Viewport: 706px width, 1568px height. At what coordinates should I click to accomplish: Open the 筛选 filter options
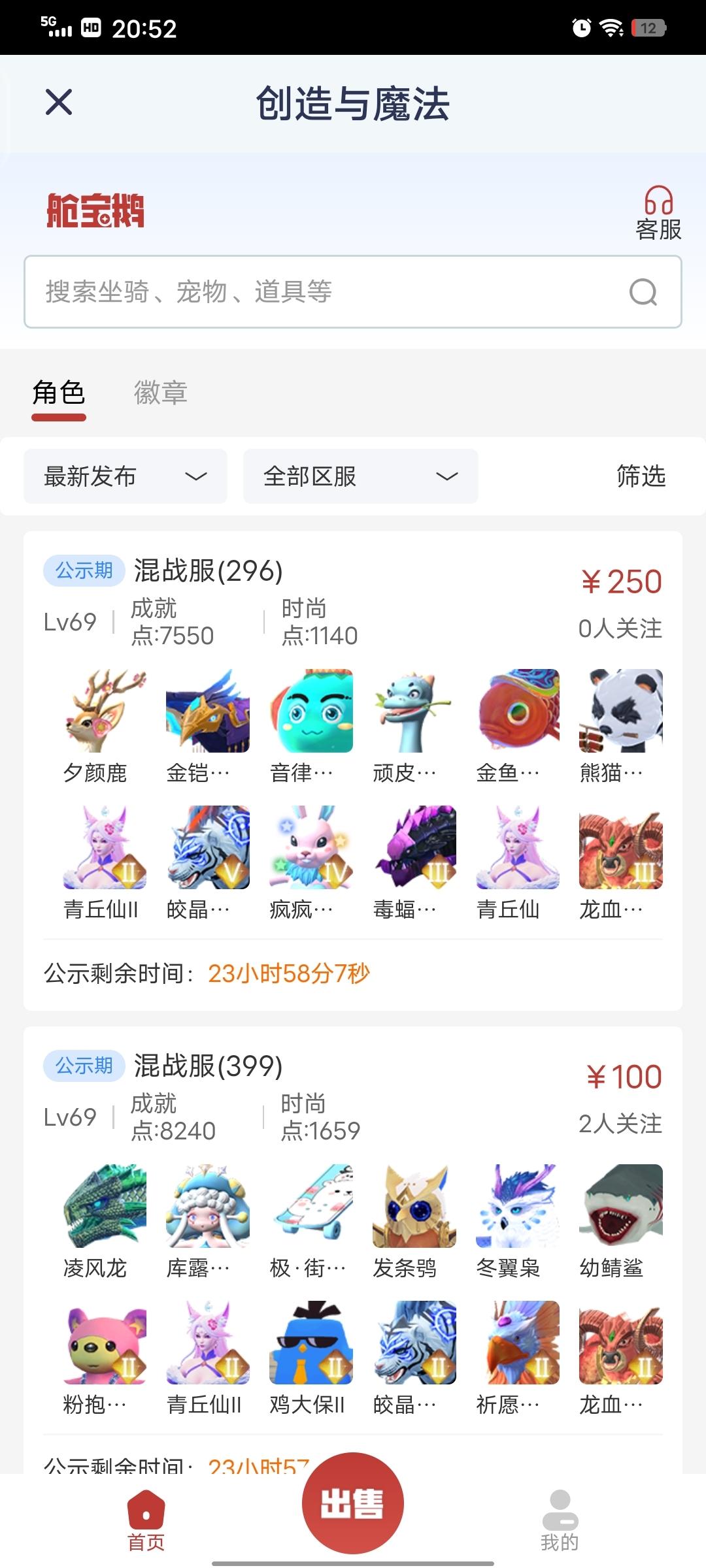click(x=641, y=476)
